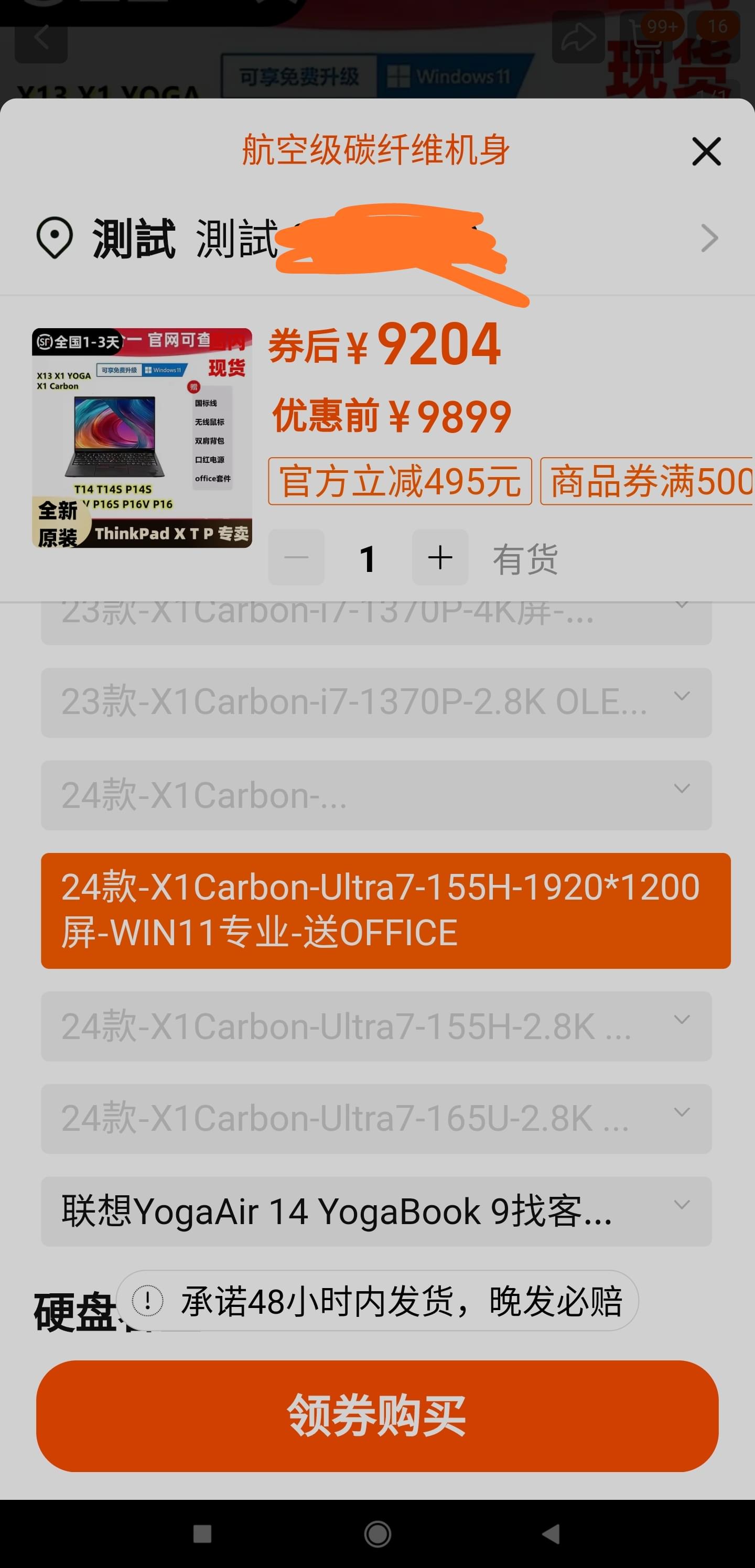755x1568 pixels.
Task: Expand 联想YogaAir 14 YogaBook 9 option
Action: click(376, 1212)
